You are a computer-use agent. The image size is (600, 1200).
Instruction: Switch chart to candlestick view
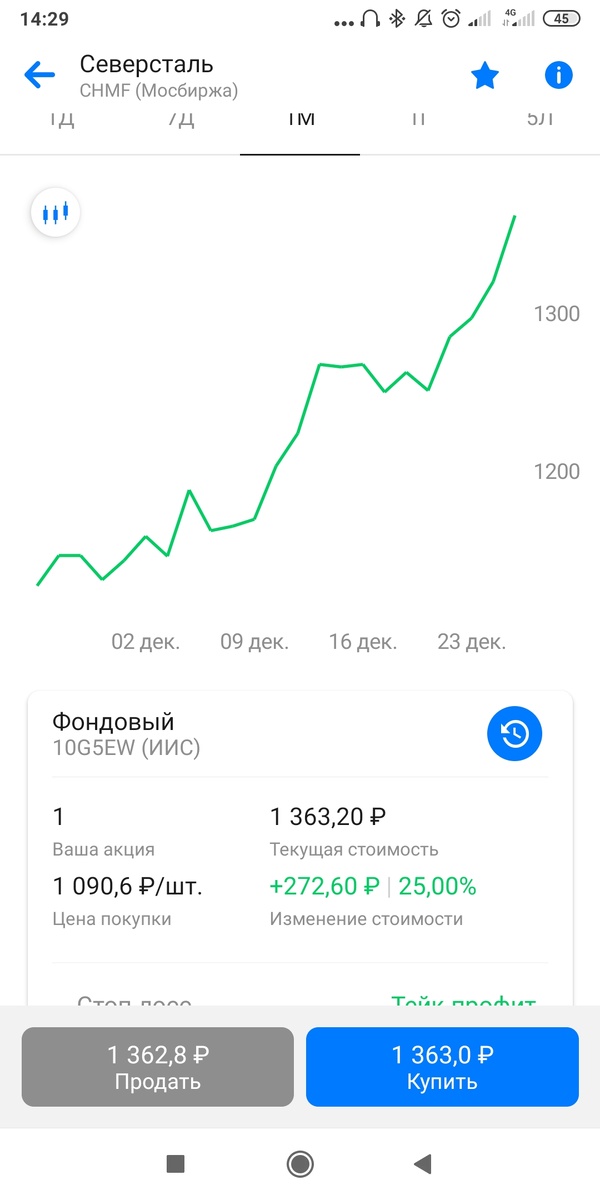[55, 212]
